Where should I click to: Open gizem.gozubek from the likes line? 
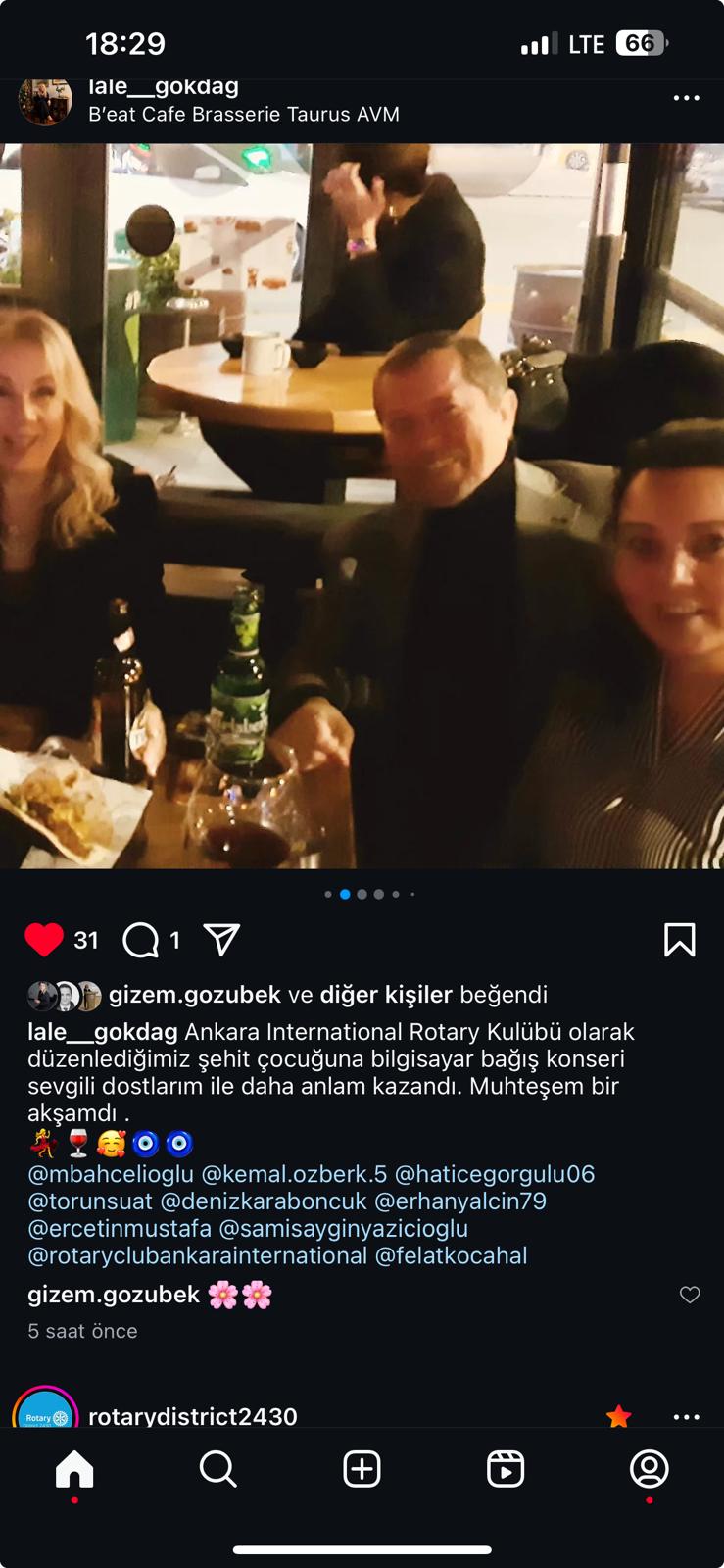[195, 994]
